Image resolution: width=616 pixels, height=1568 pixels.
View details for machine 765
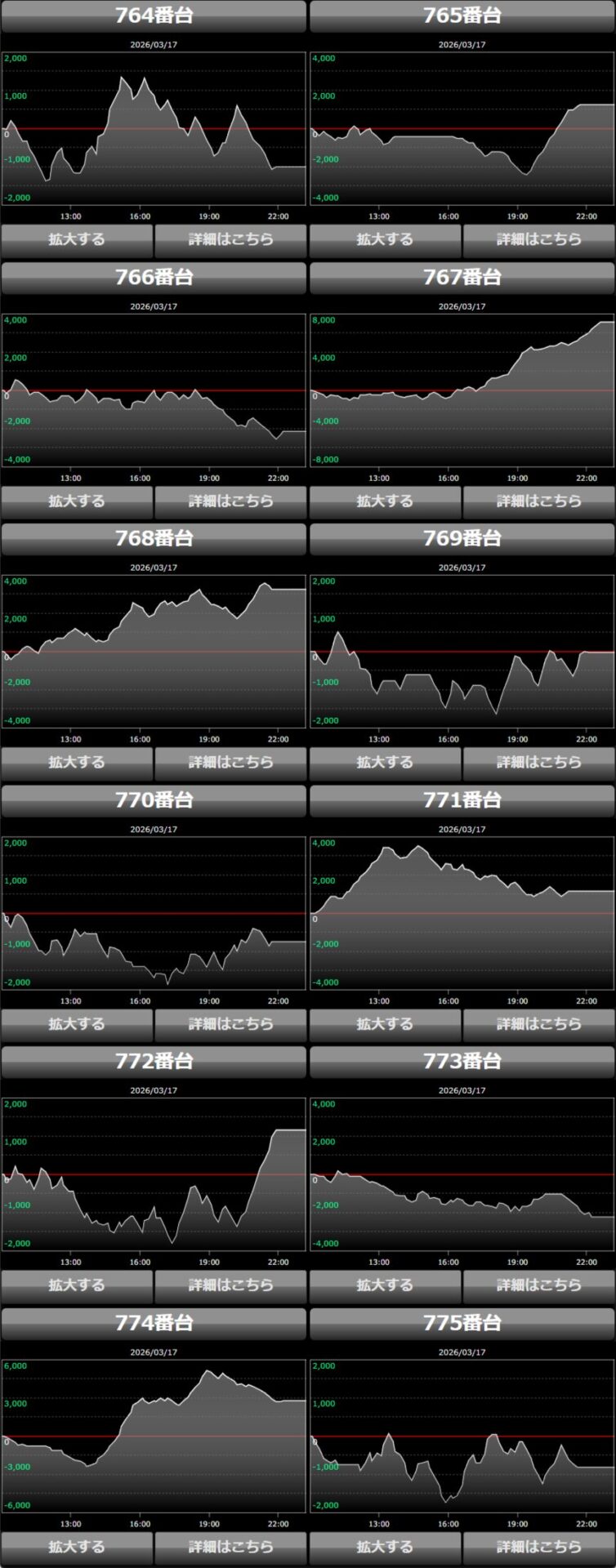[538, 239]
